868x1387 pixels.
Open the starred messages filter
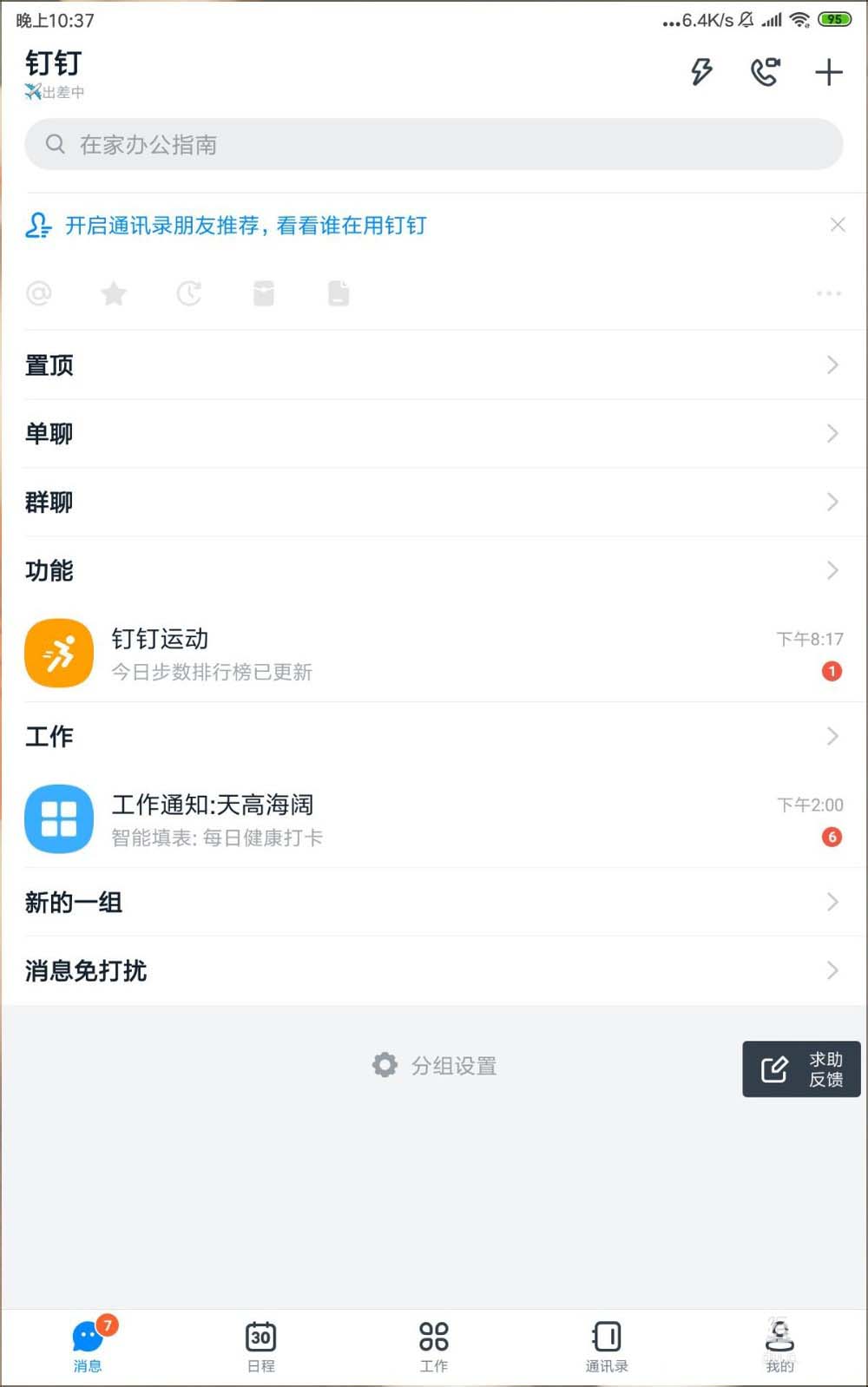pos(114,293)
